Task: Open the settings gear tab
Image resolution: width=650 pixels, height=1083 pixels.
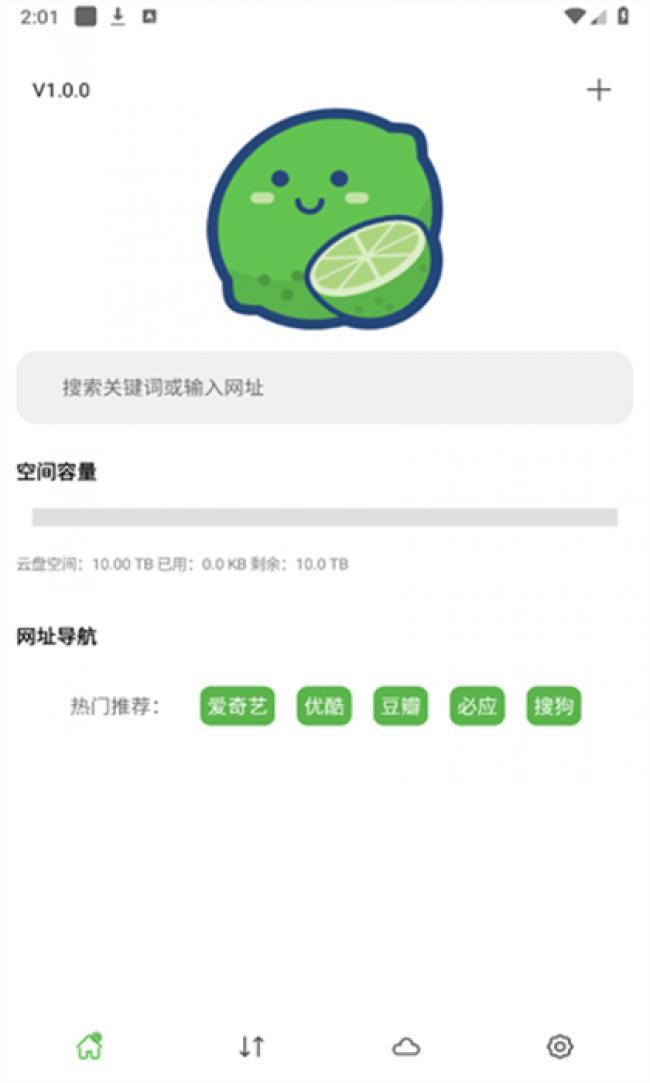Action: click(x=560, y=1046)
